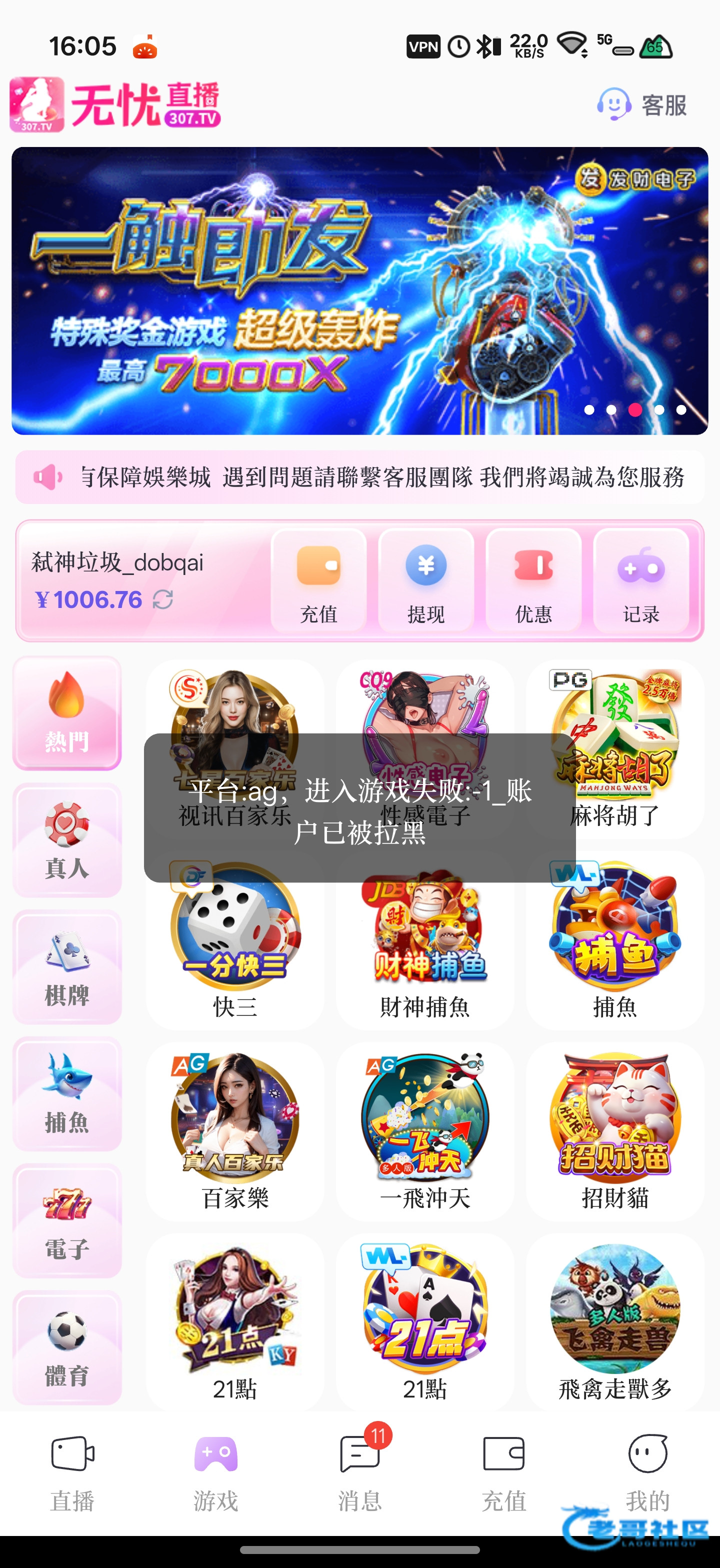
Task: Select the 捕魚 category in sidebar
Action: pyautogui.click(x=67, y=1094)
